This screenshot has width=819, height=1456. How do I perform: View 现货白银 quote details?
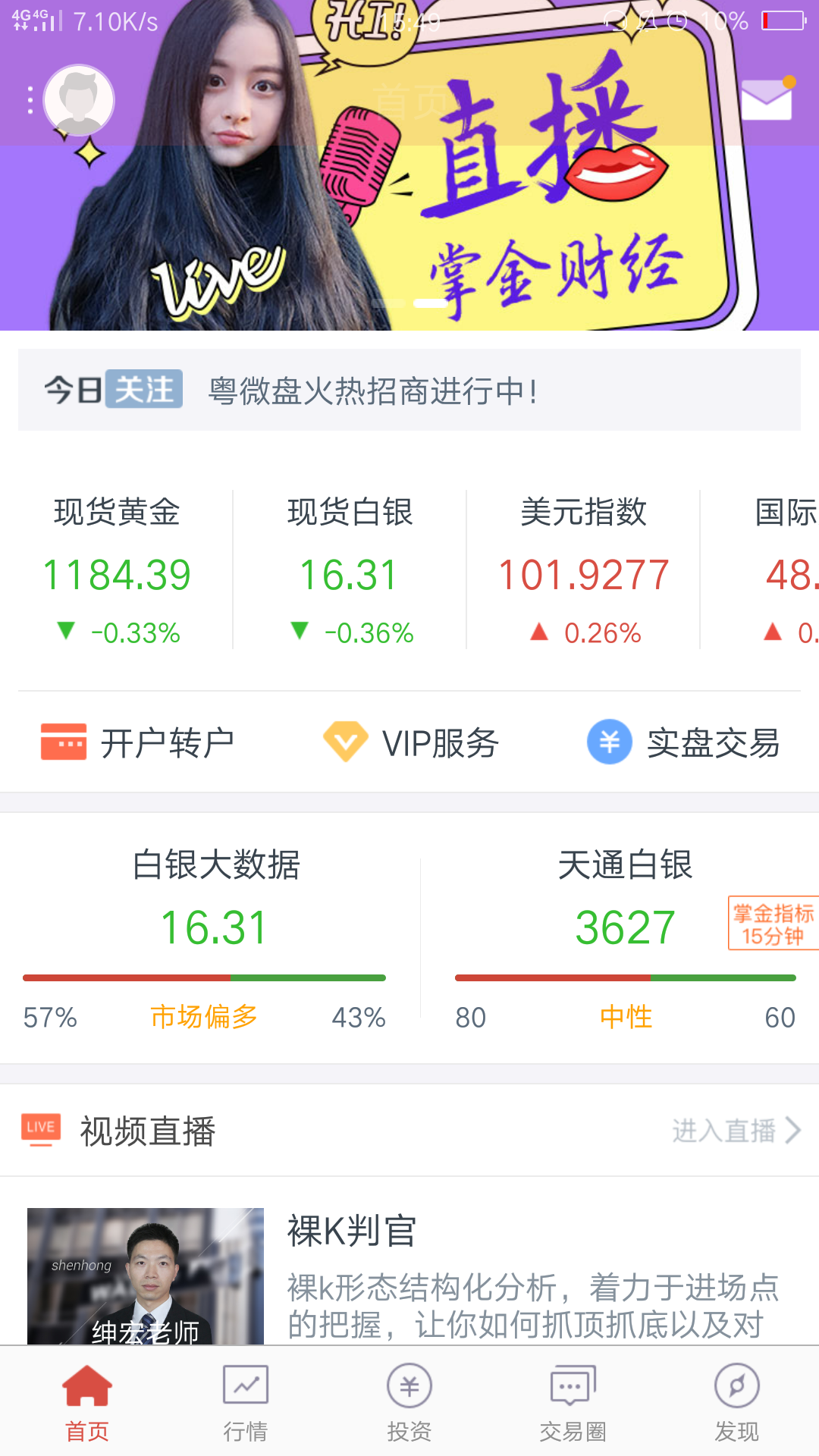350,570
